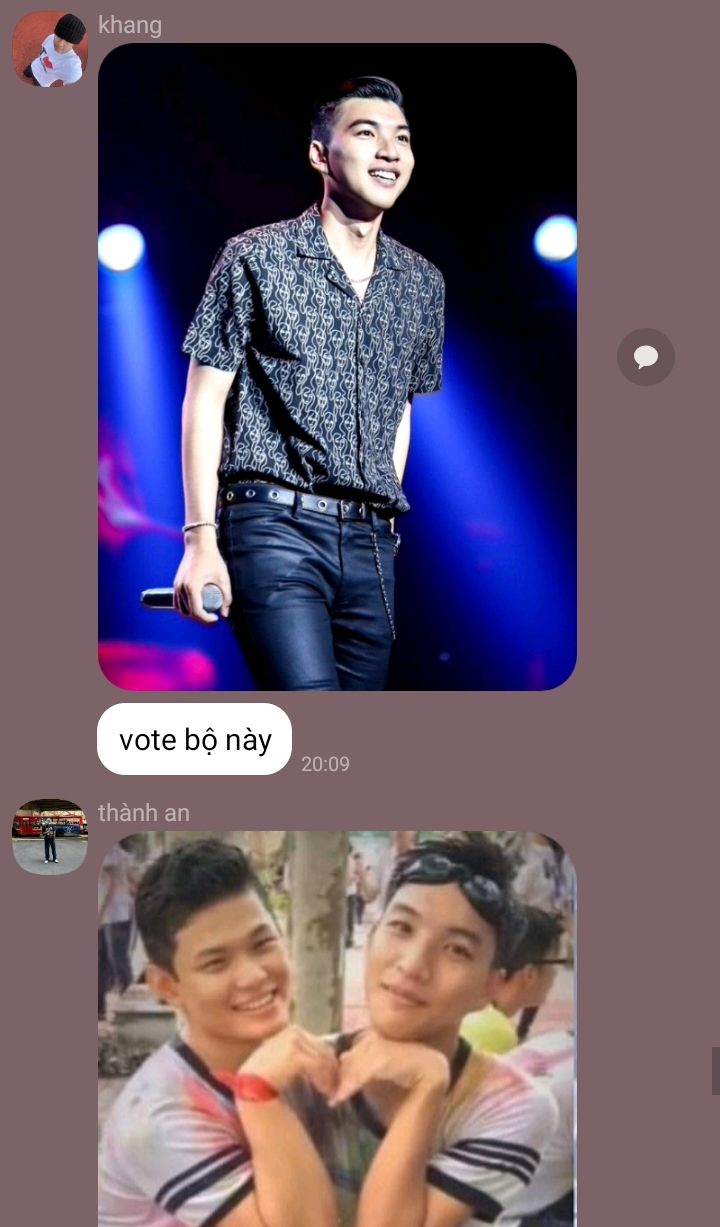Open the photo sent by khang
Viewport: 720px width, 1227px height.
tap(337, 366)
